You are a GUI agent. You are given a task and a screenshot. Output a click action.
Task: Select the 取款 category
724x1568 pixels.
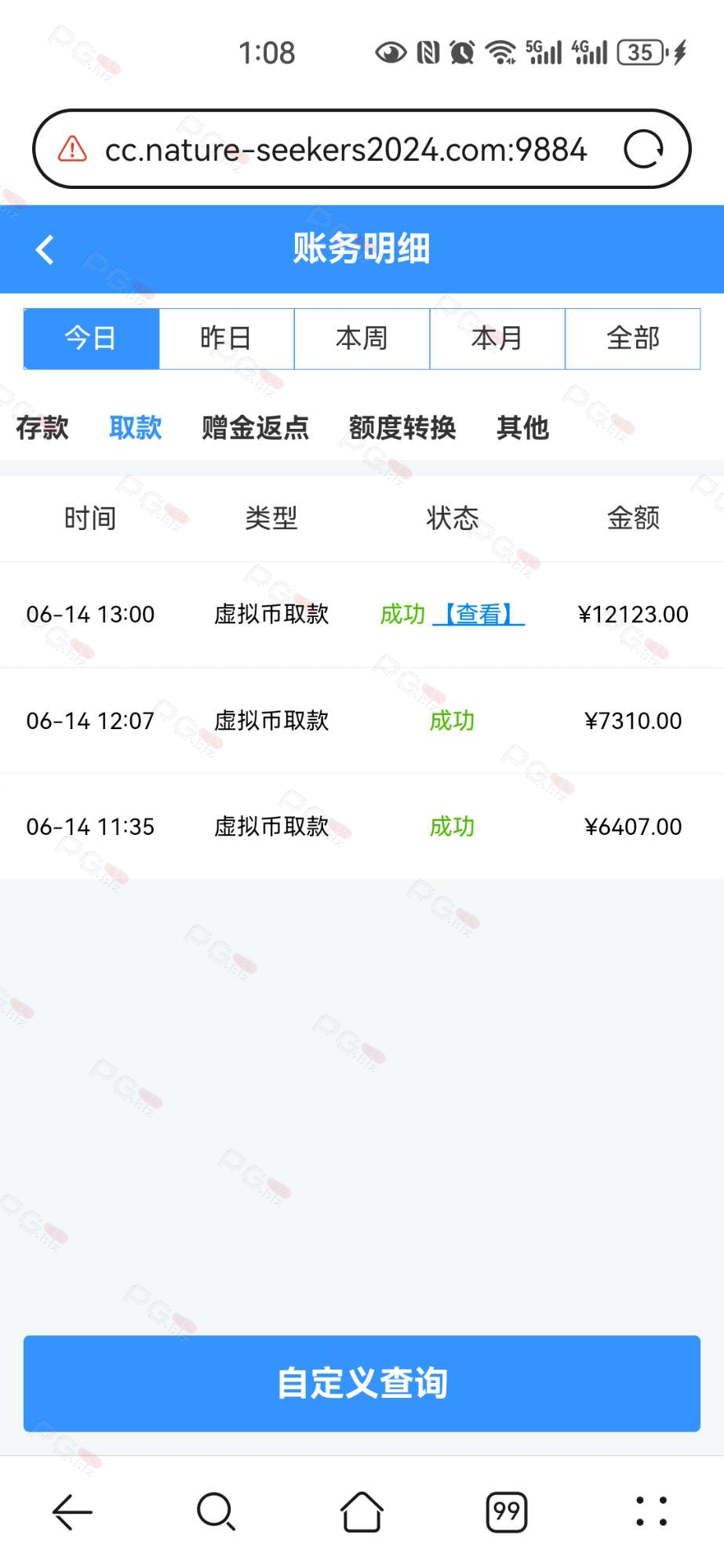pos(136,428)
